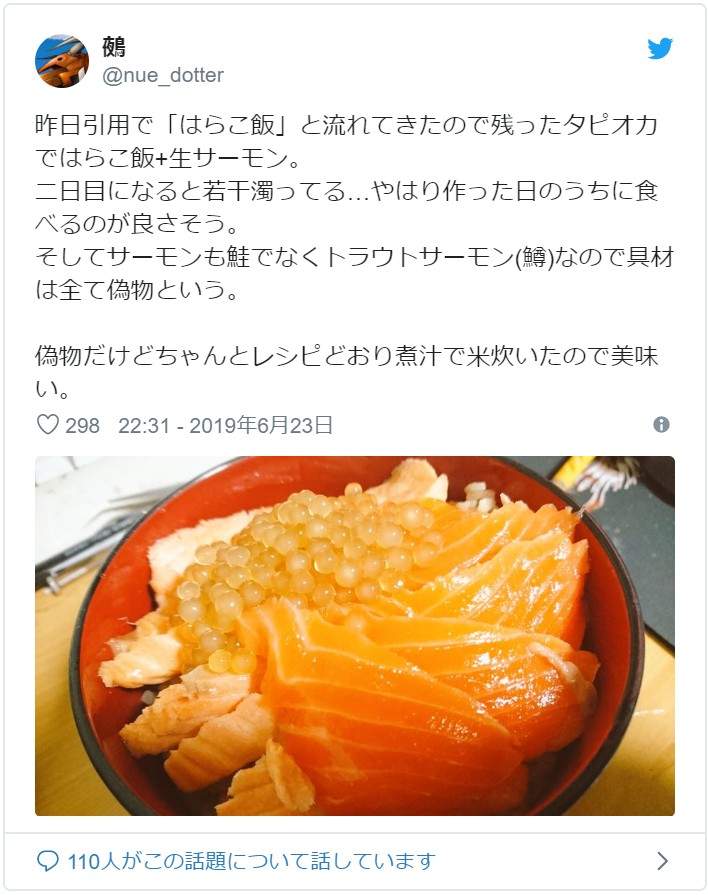
Task: Open the salmon rice bowl photo
Action: (x=354, y=636)
